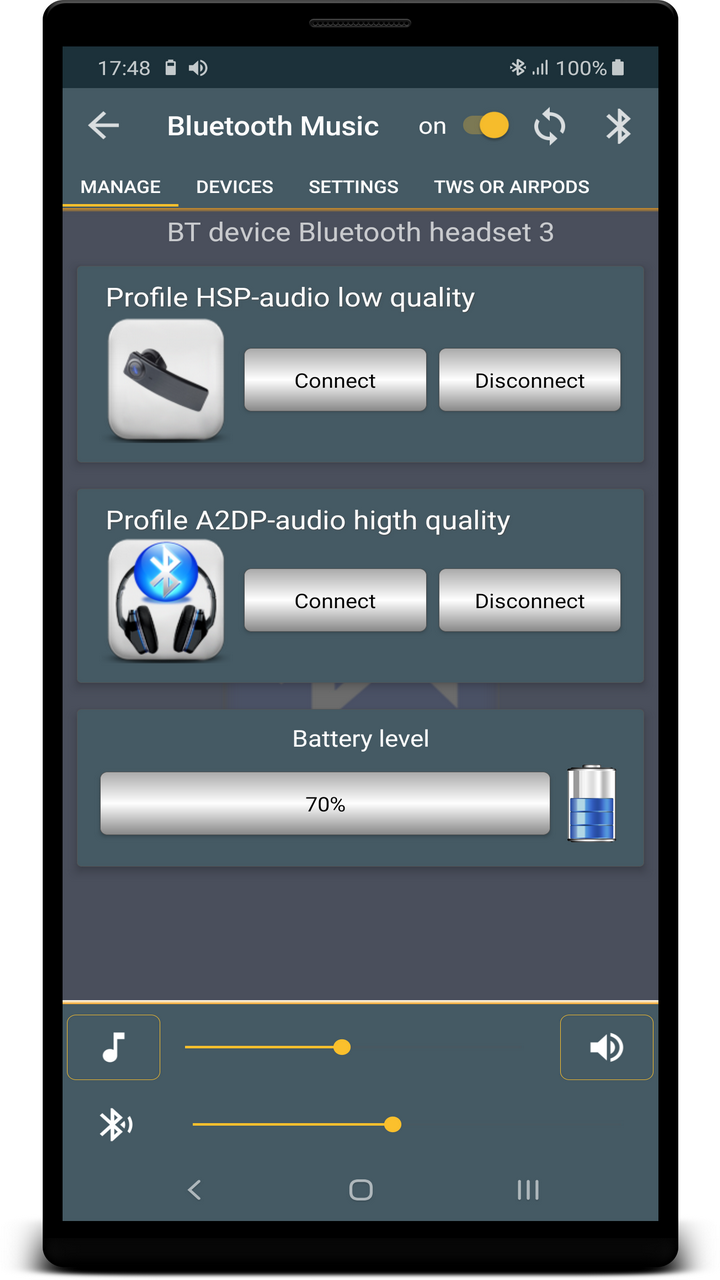Switch to the DEVICES tab
The height and width of the screenshot is (1280, 720).
[234, 187]
